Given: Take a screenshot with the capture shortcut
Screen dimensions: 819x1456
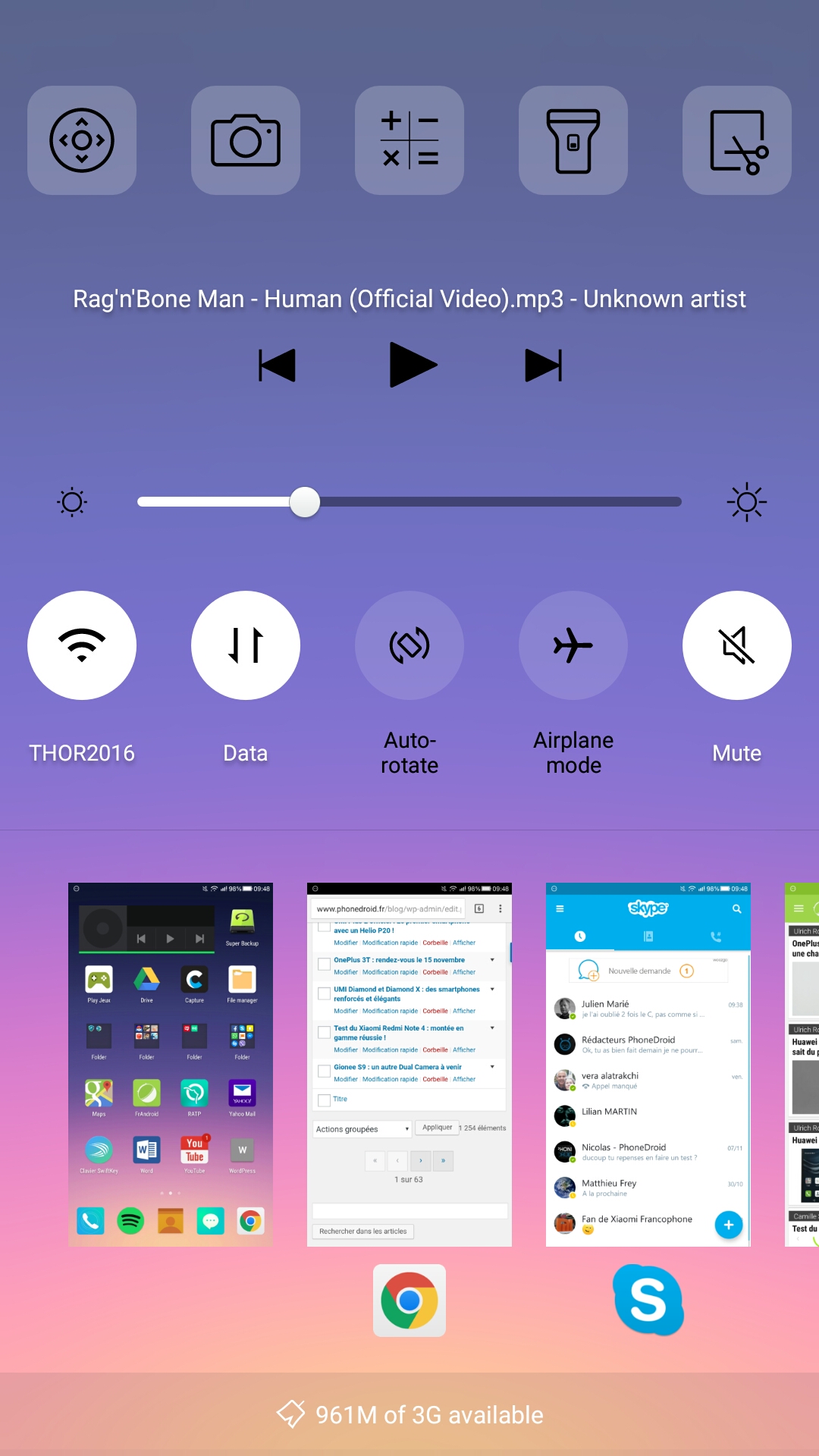Looking at the screenshot, I should pos(737,140).
